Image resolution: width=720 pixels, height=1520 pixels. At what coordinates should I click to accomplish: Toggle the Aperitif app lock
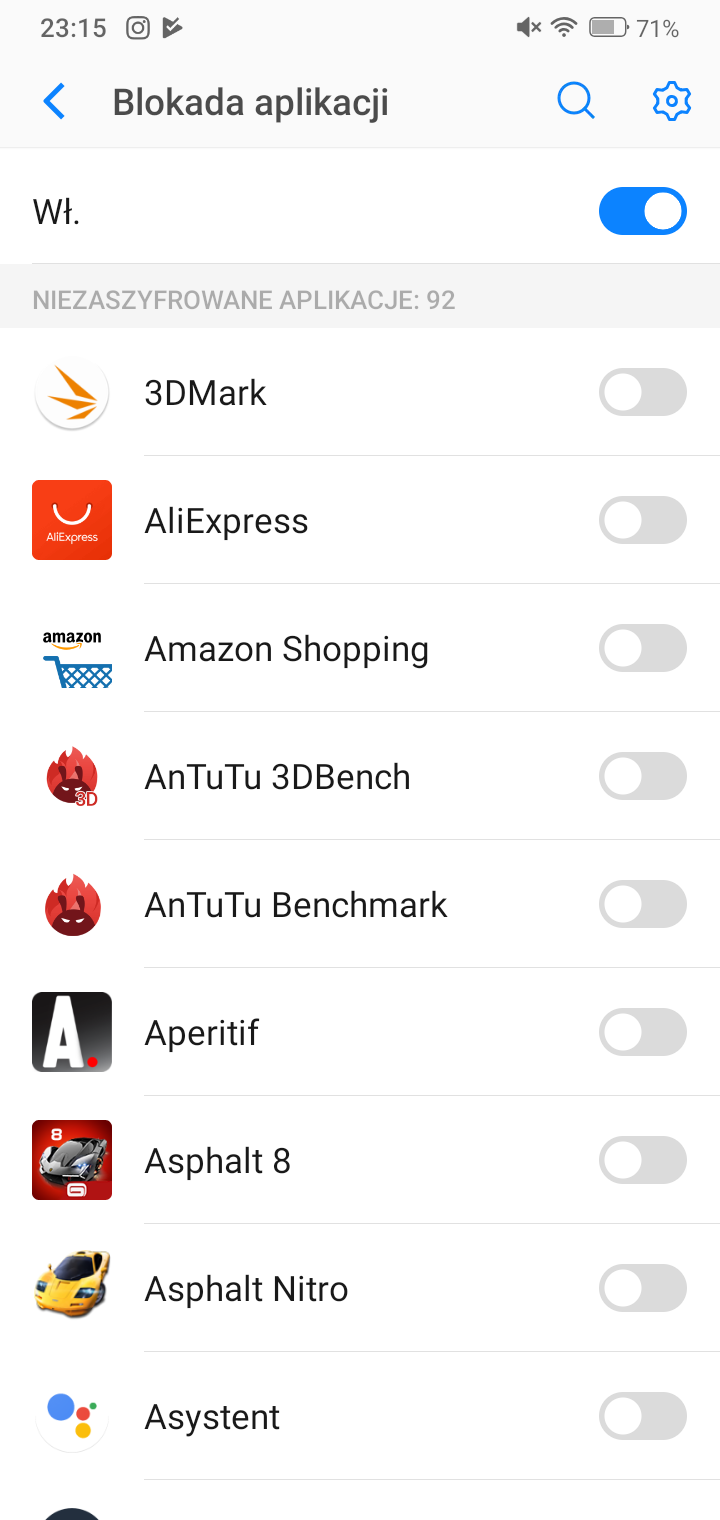[642, 1032]
